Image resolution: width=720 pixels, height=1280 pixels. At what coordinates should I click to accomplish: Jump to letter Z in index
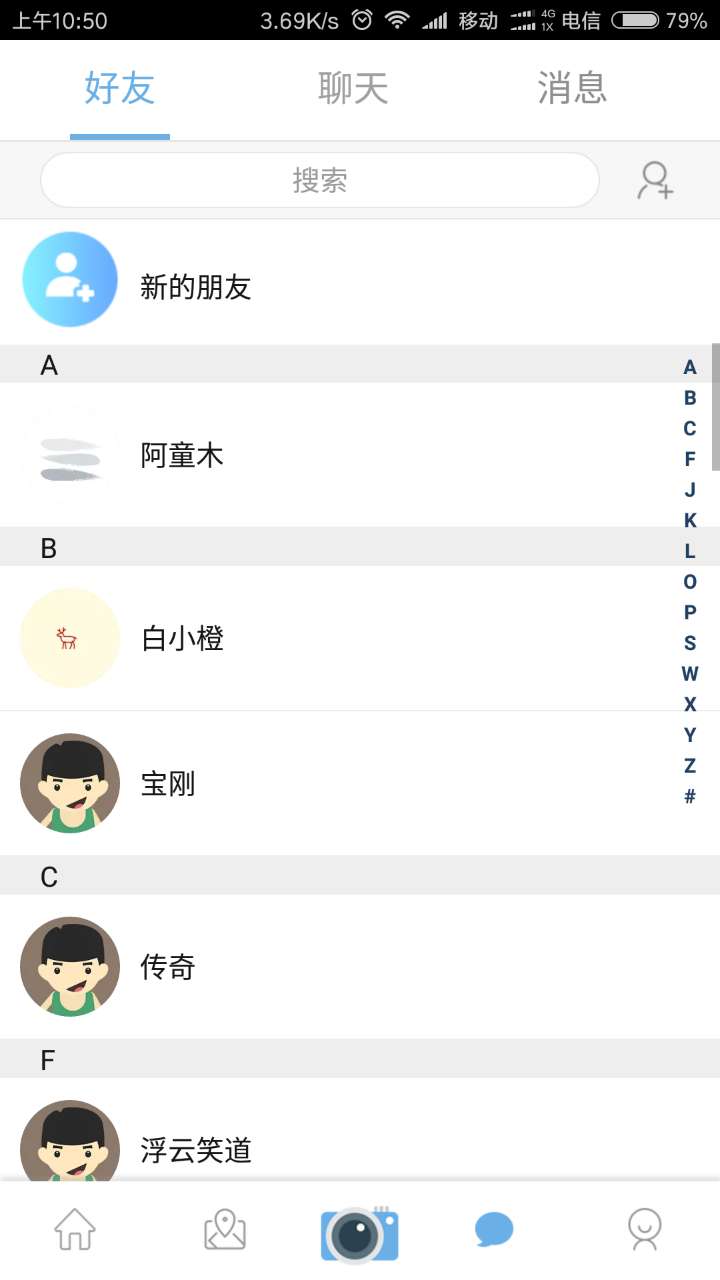(690, 766)
